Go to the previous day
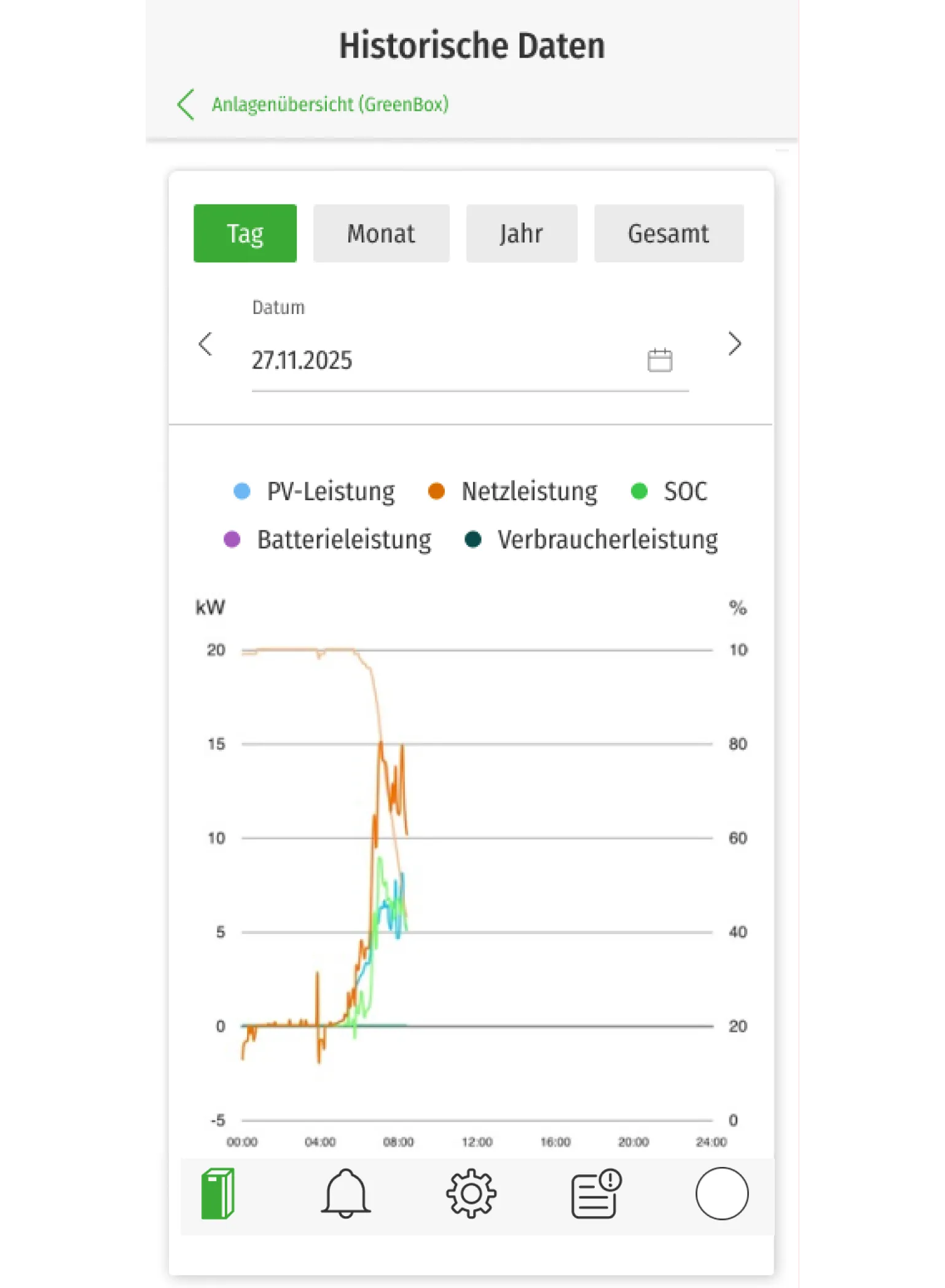This screenshot has width=945, height=1288. pos(205,344)
